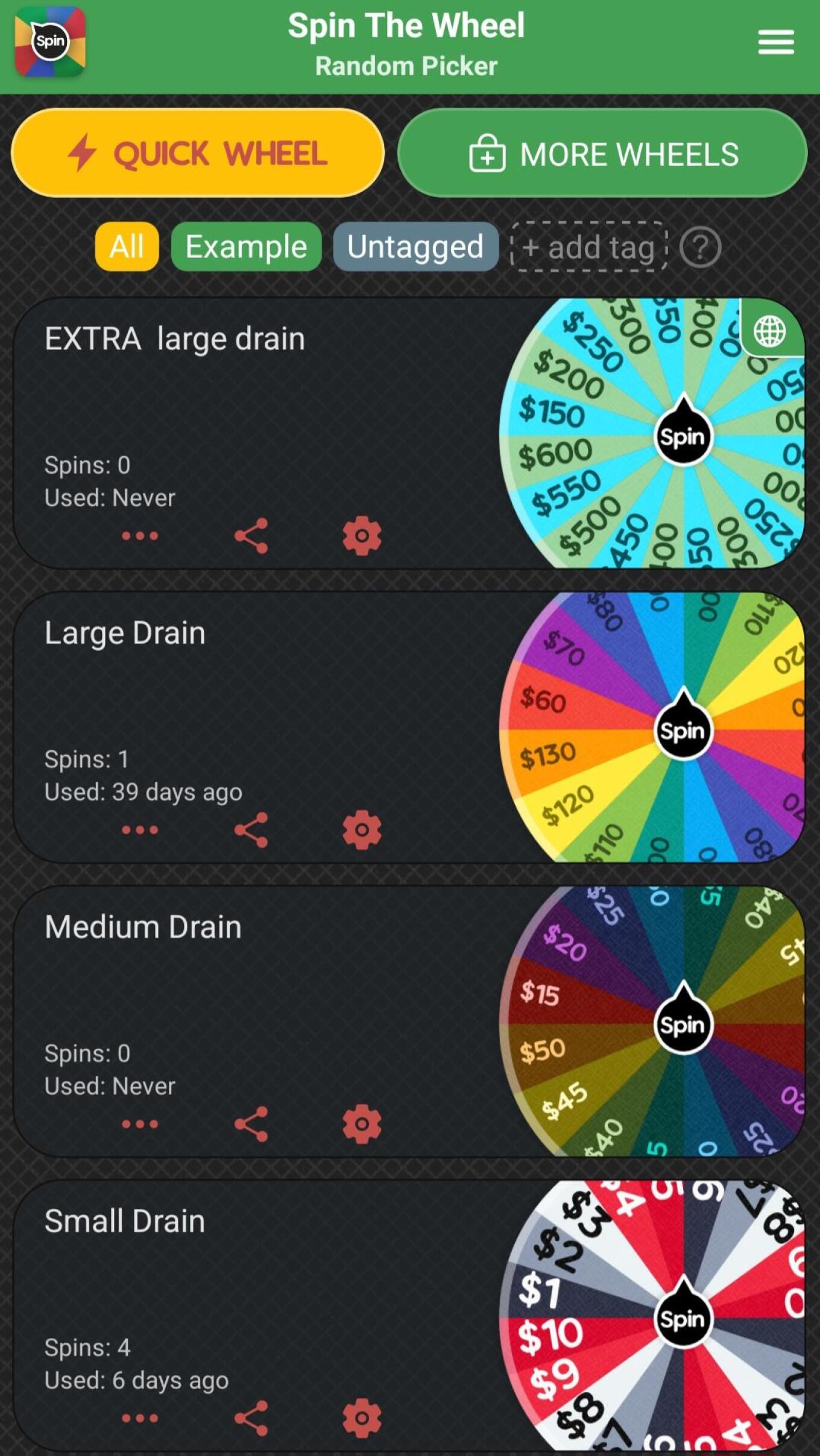
Task: Open the hamburger menu
Action: tap(775, 42)
